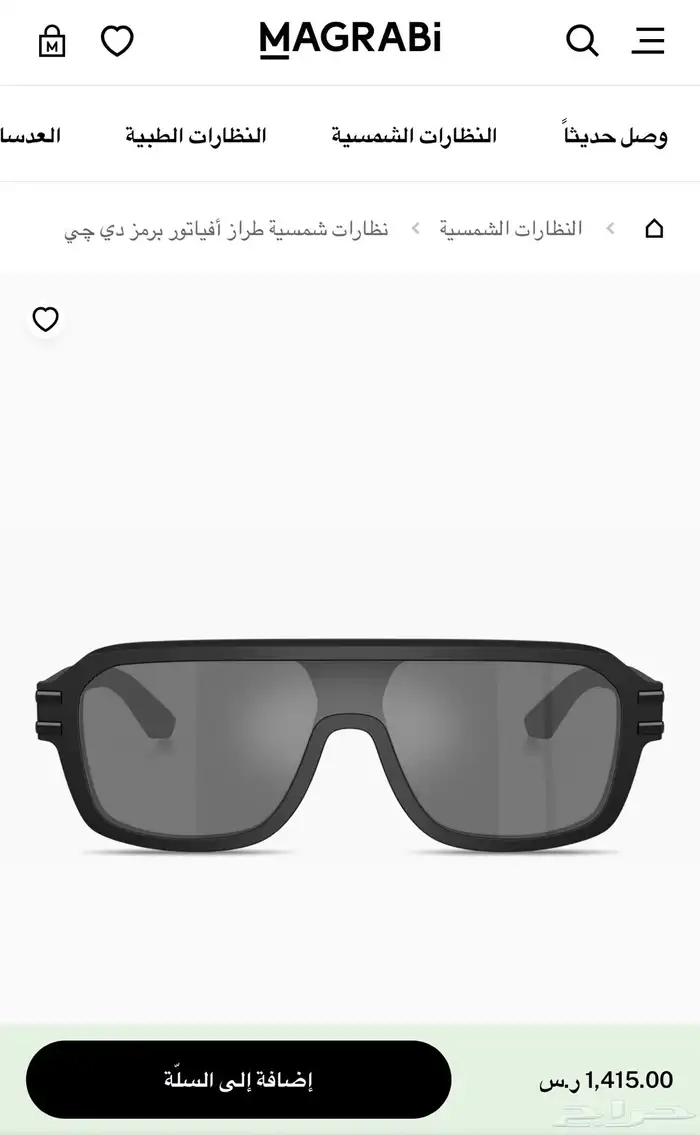Viewport: 700px width, 1135px height.
Task: Switch to النظارات الطبية category
Action: pyautogui.click(x=196, y=136)
